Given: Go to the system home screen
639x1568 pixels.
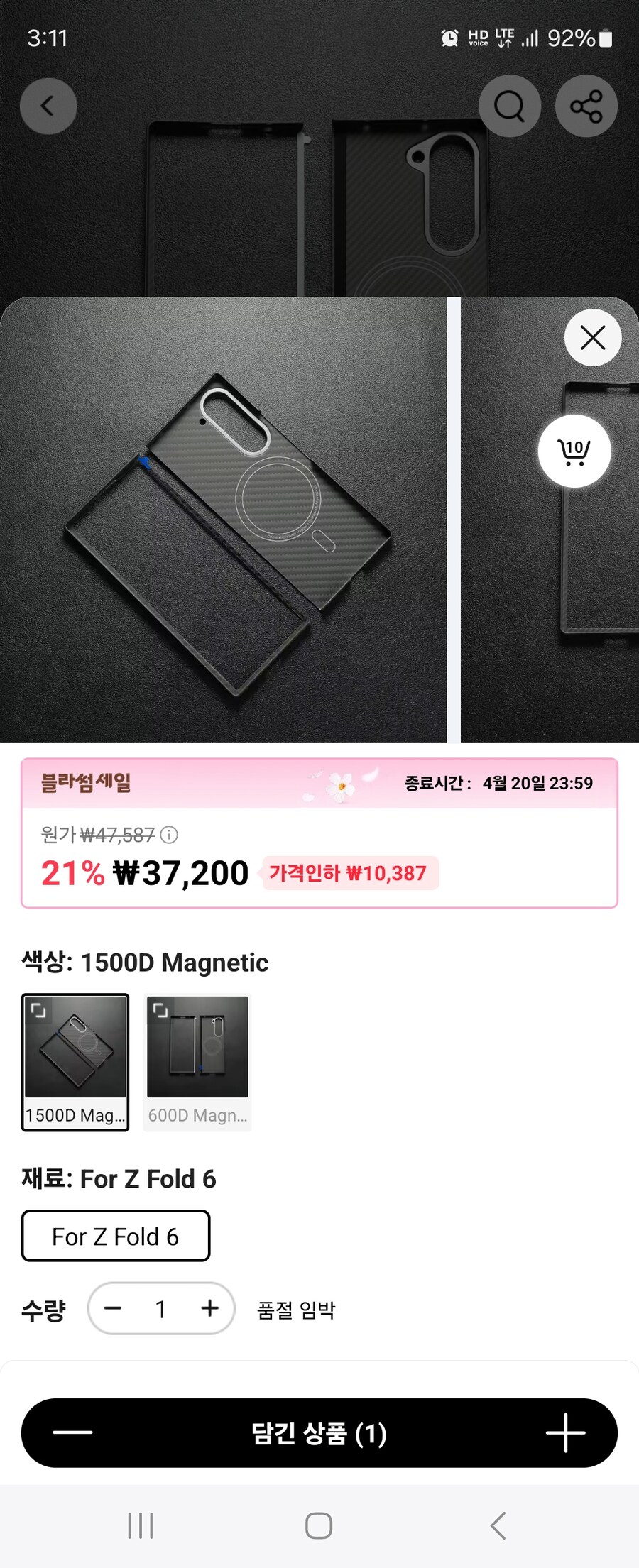Looking at the screenshot, I should tap(319, 1525).
